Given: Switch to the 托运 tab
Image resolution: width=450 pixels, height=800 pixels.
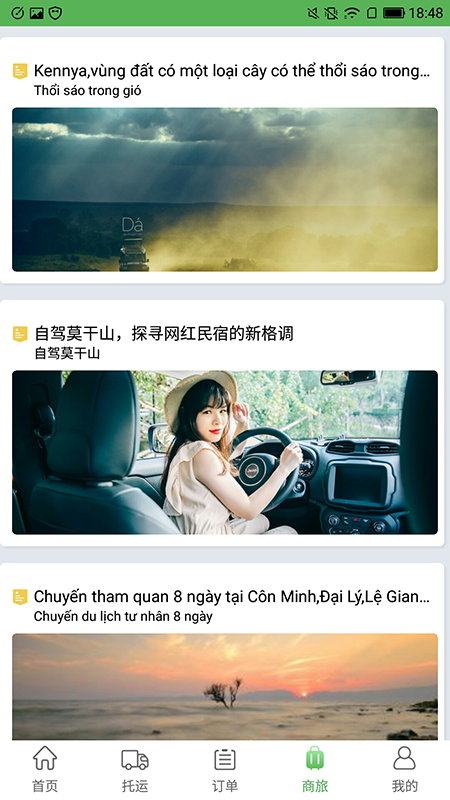Looking at the screenshot, I should pos(135,769).
